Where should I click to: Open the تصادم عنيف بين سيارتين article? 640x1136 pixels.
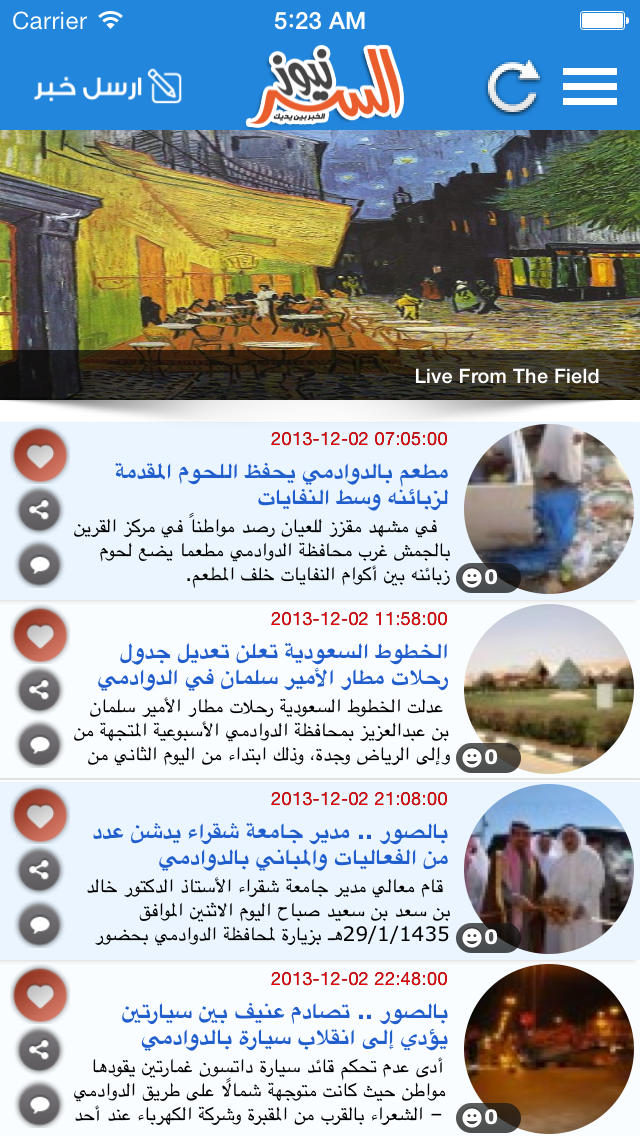point(285,1025)
